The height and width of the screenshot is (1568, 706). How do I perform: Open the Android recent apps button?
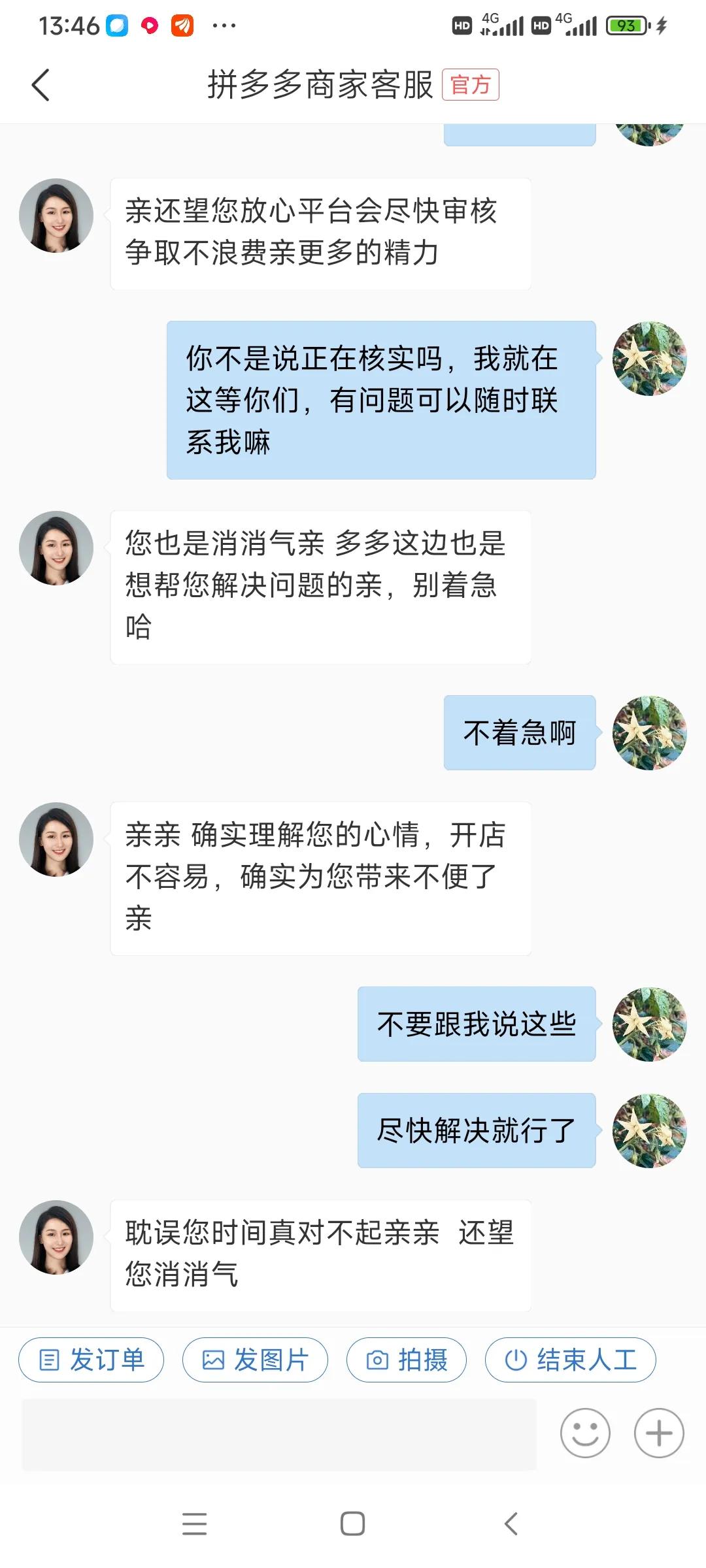pos(195,1525)
